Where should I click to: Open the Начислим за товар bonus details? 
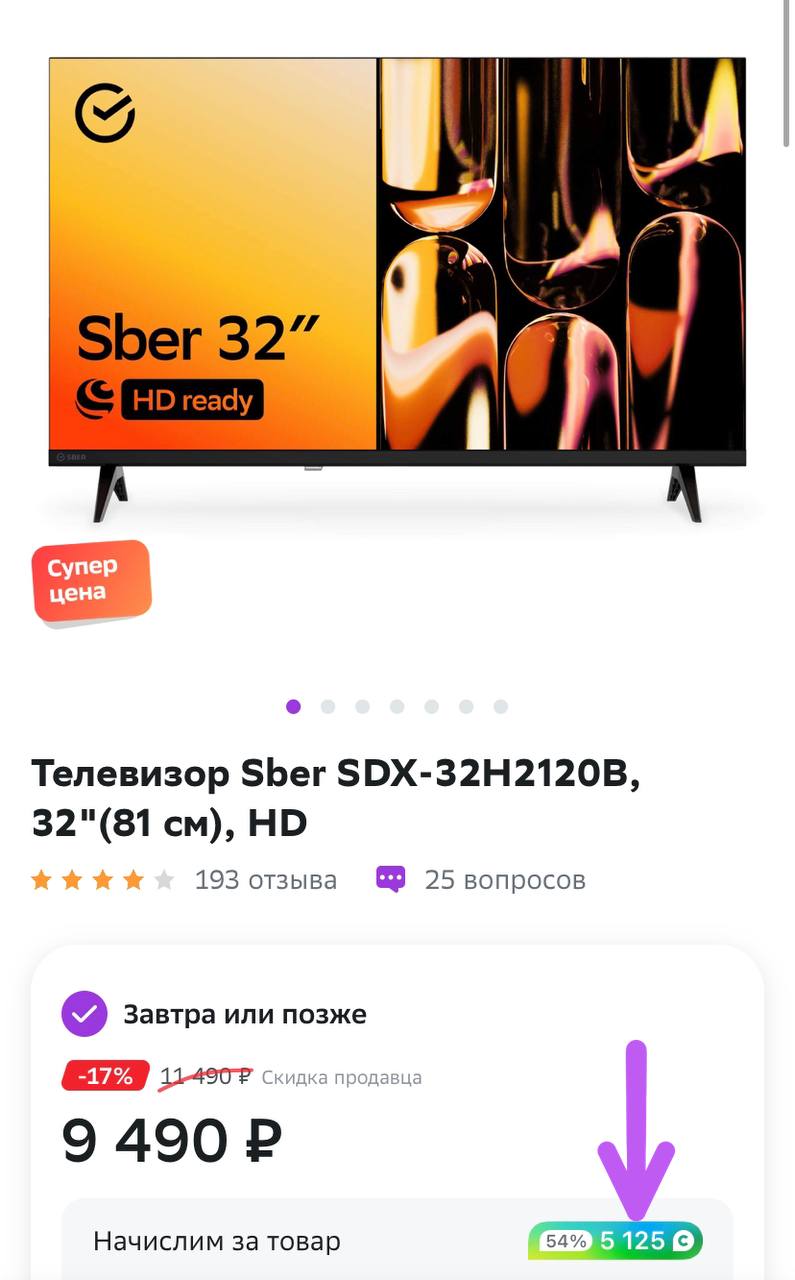pyautogui.click(x=397, y=1242)
